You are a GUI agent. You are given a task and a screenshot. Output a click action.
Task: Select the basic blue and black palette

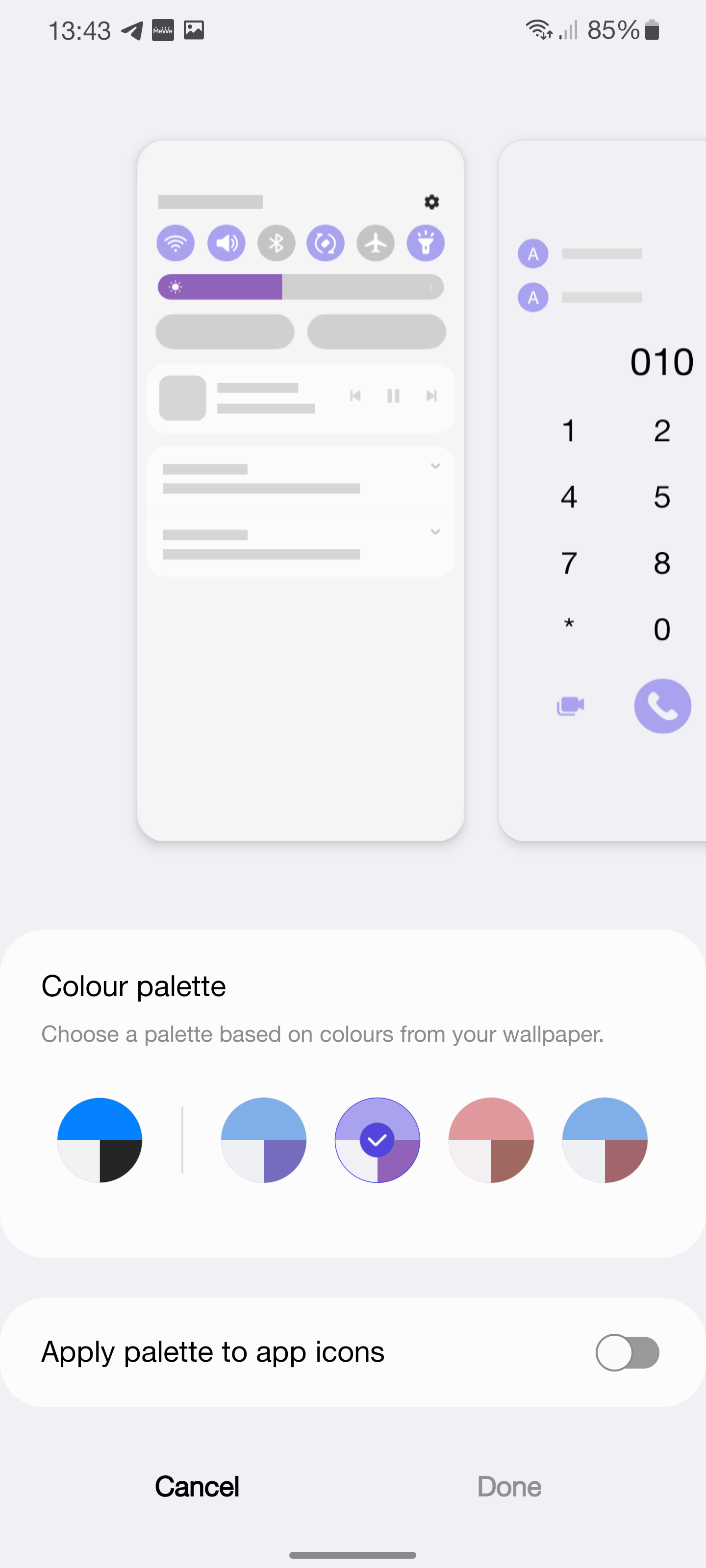point(100,1139)
